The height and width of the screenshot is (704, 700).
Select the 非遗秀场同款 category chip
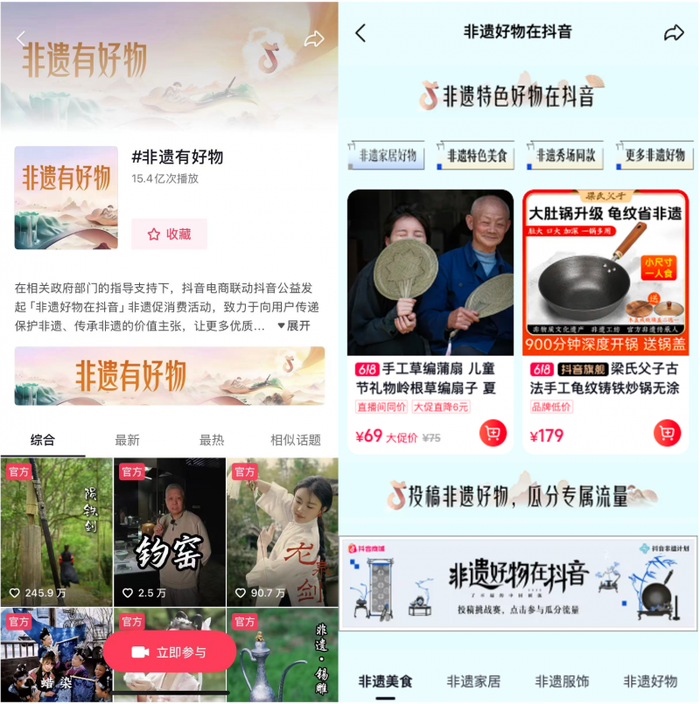[565, 156]
